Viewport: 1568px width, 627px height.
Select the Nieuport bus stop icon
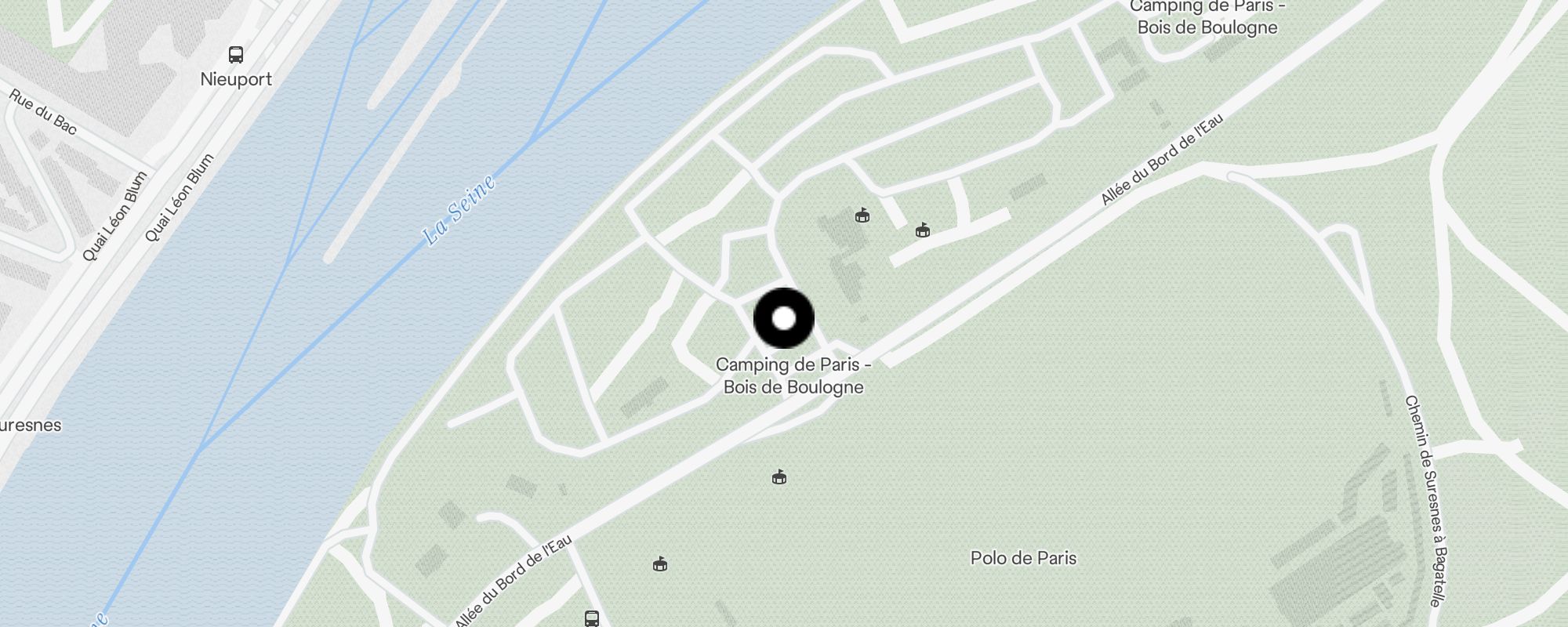pos(236,55)
